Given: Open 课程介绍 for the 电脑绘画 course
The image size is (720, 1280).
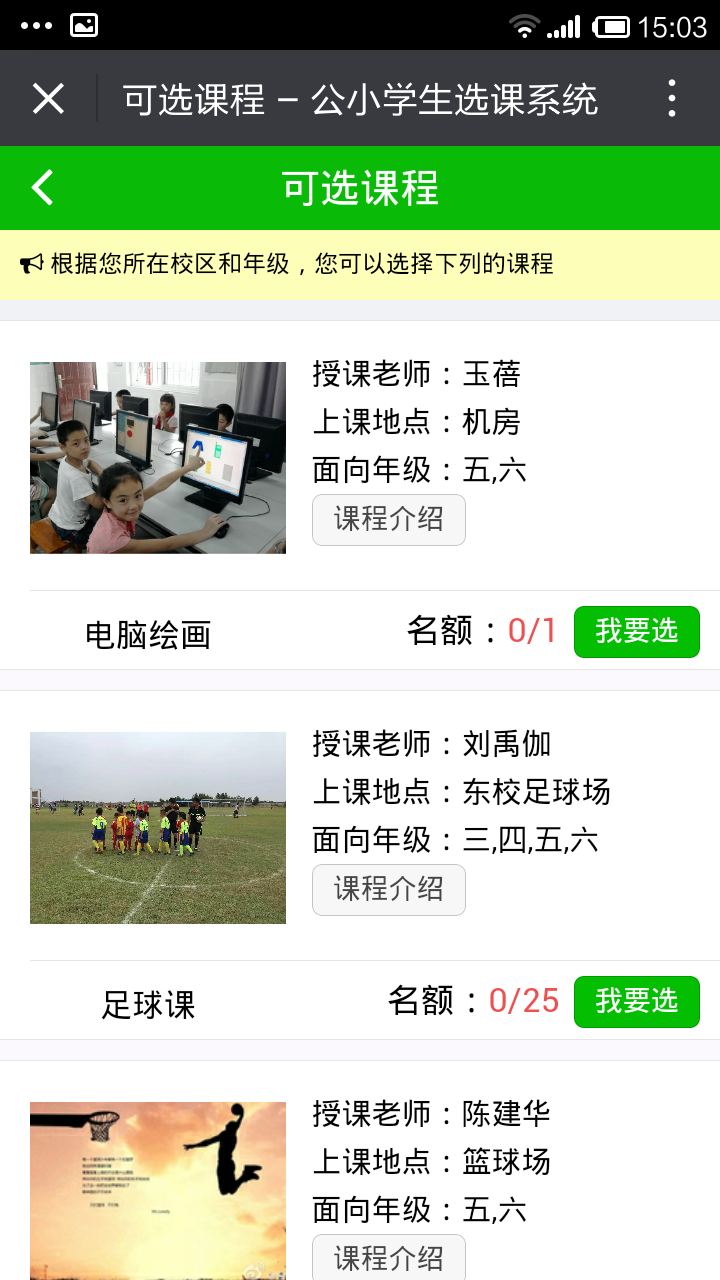Looking at the screenshot, I should tap(388, 520).
